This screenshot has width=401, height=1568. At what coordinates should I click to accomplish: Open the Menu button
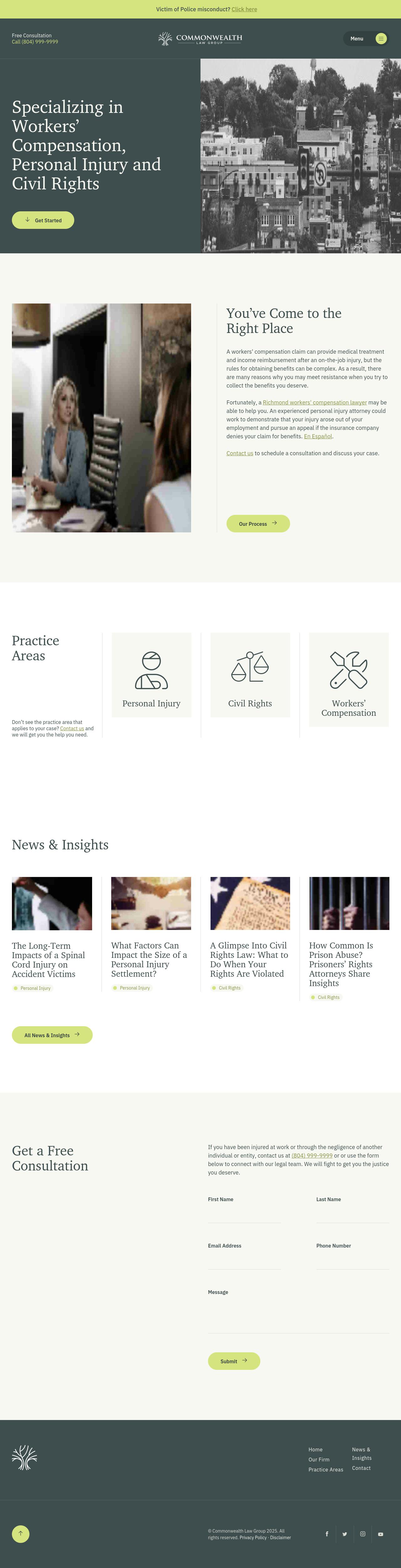(365, 38)
